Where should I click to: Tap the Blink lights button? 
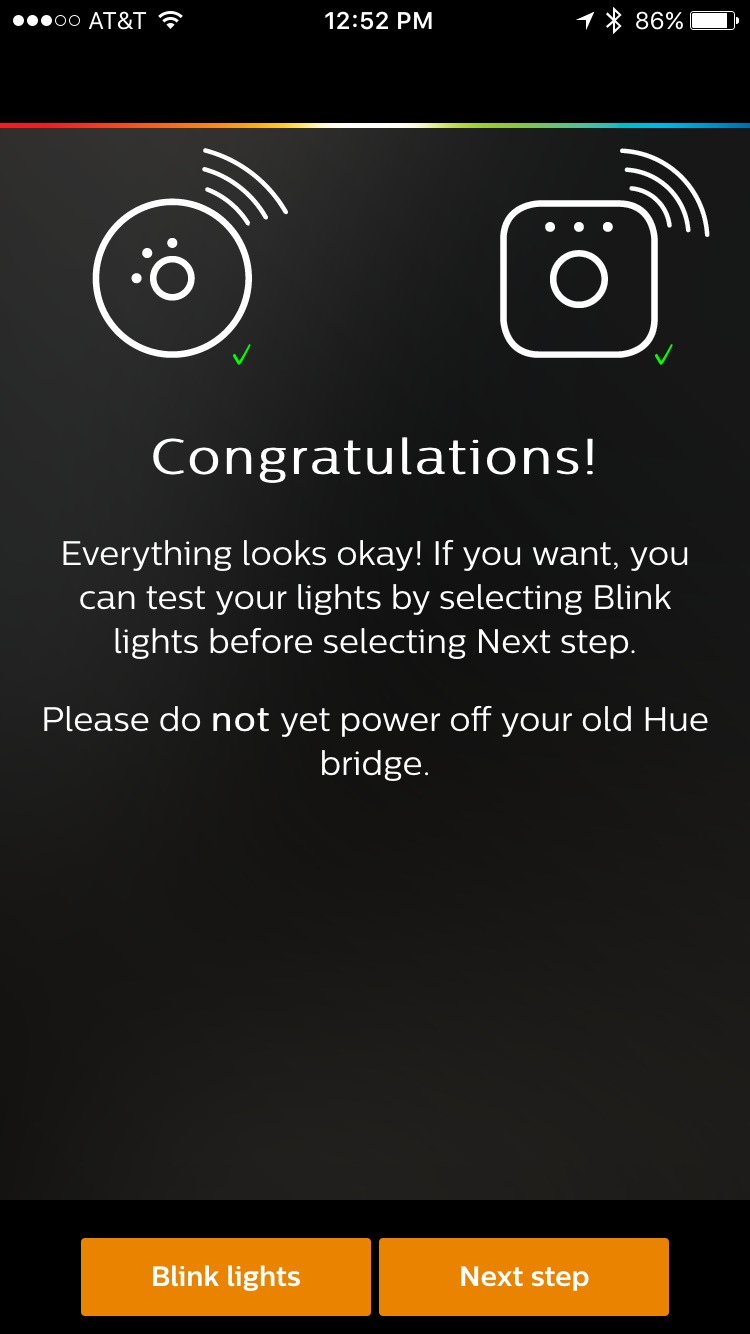pos(226,1276)
